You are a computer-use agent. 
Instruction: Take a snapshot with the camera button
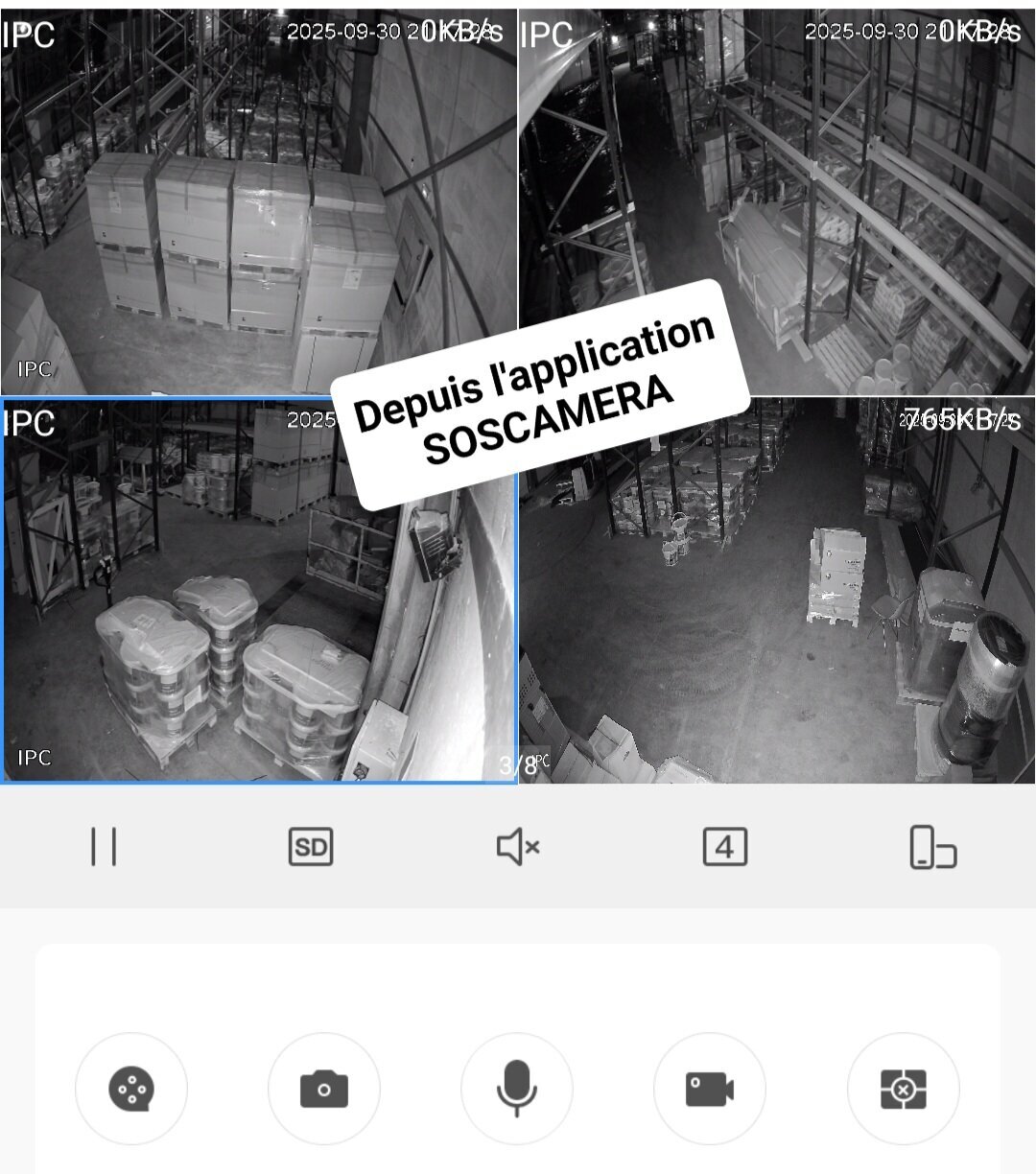point(324,1089)
